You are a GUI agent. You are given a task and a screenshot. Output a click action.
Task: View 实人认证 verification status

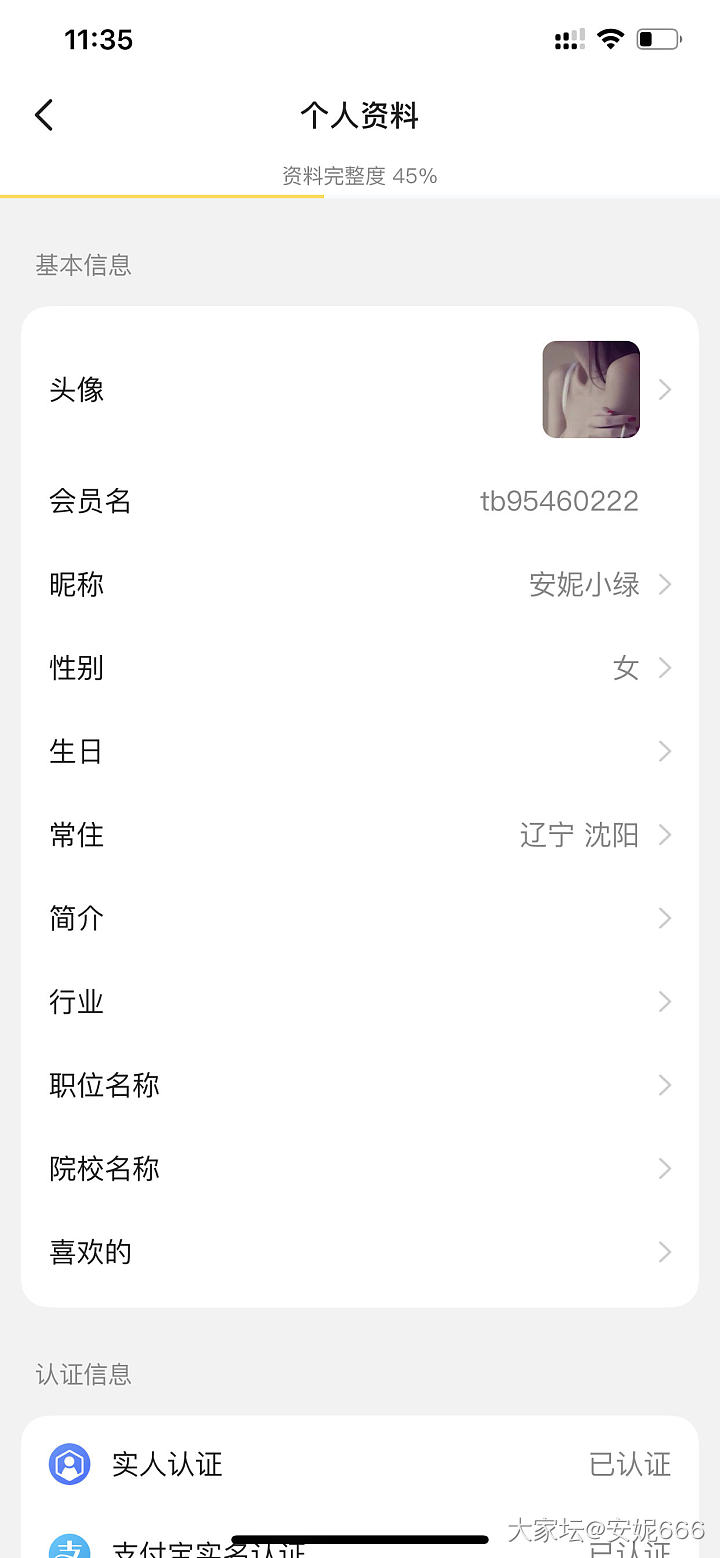pyautogui.click(x=360, y=1465)
